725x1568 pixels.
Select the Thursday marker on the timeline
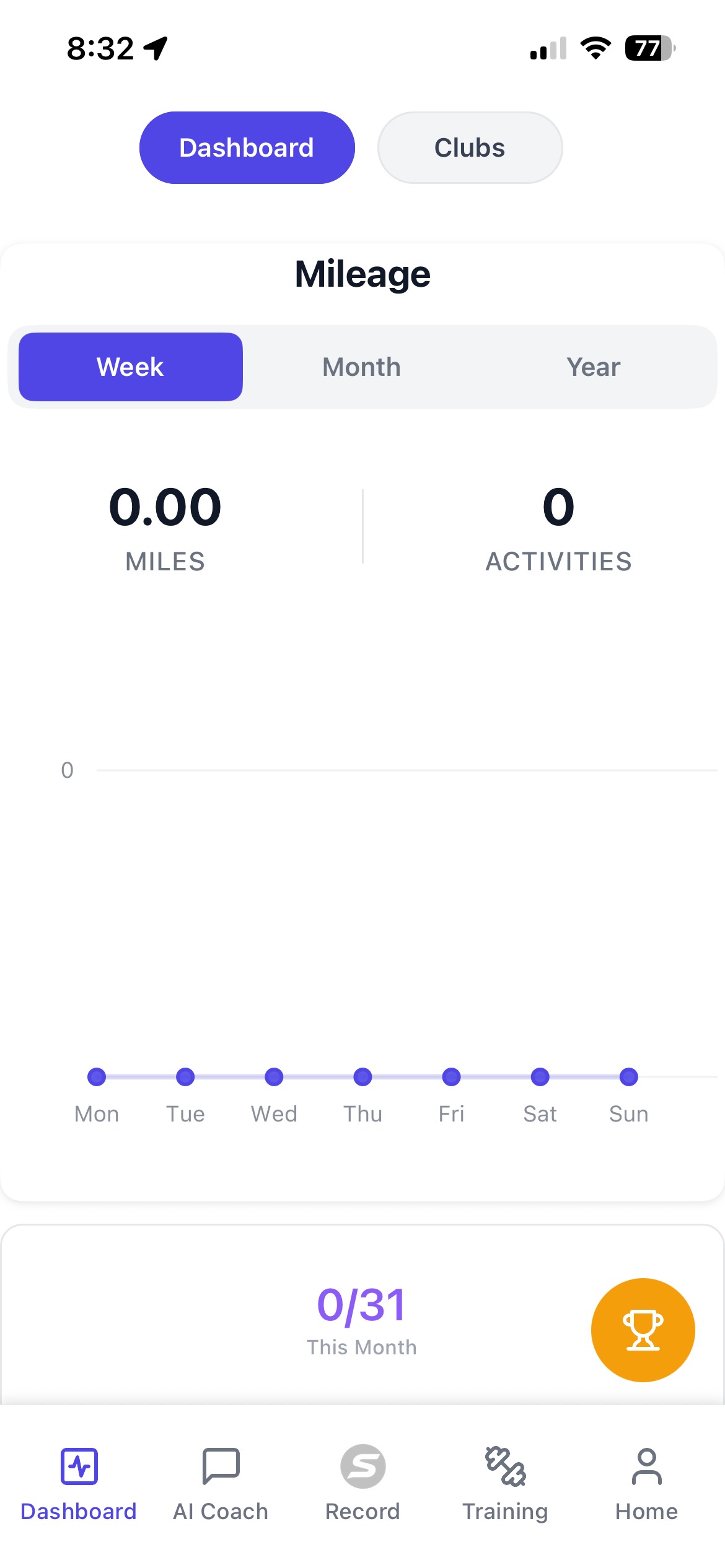click(363, 1077)
